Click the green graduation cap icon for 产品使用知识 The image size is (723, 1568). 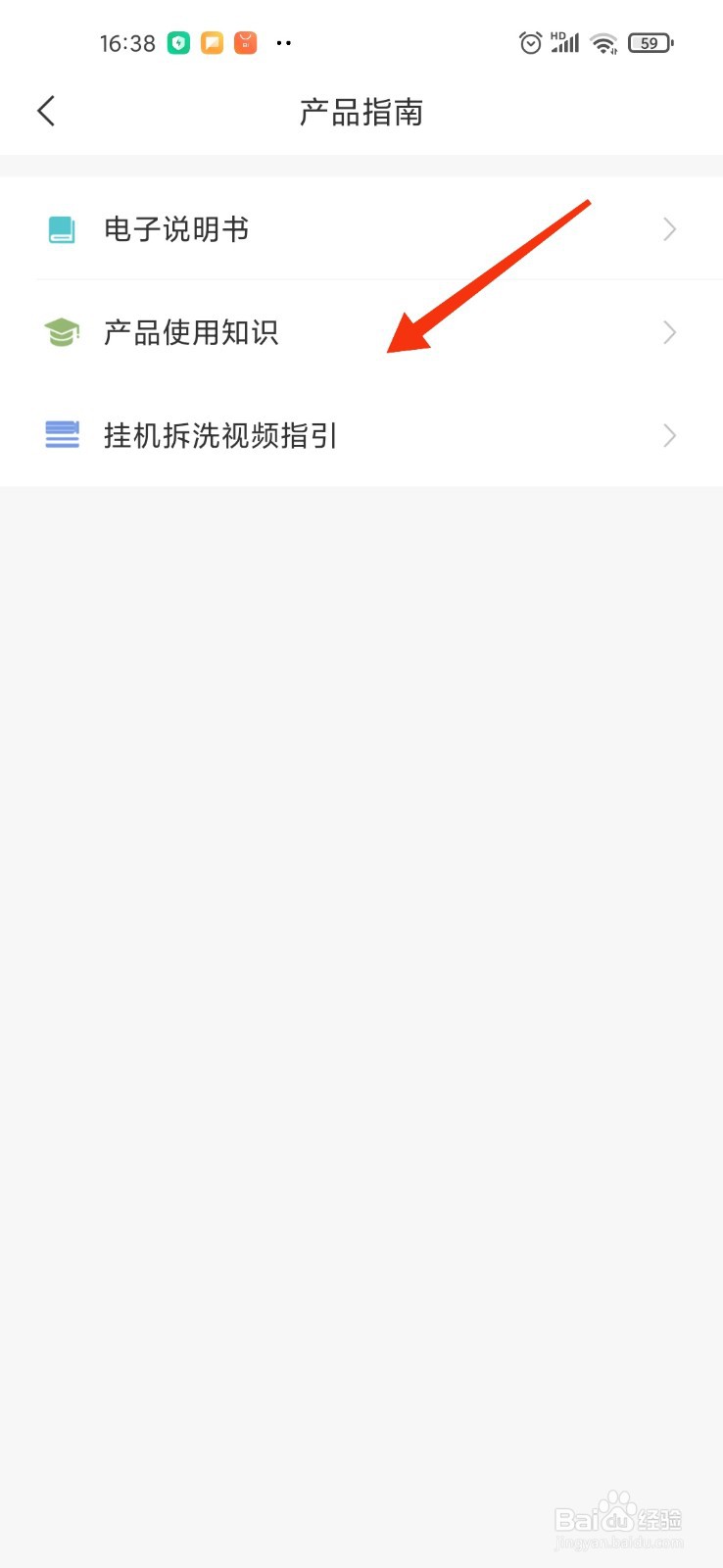coord(62,333)
